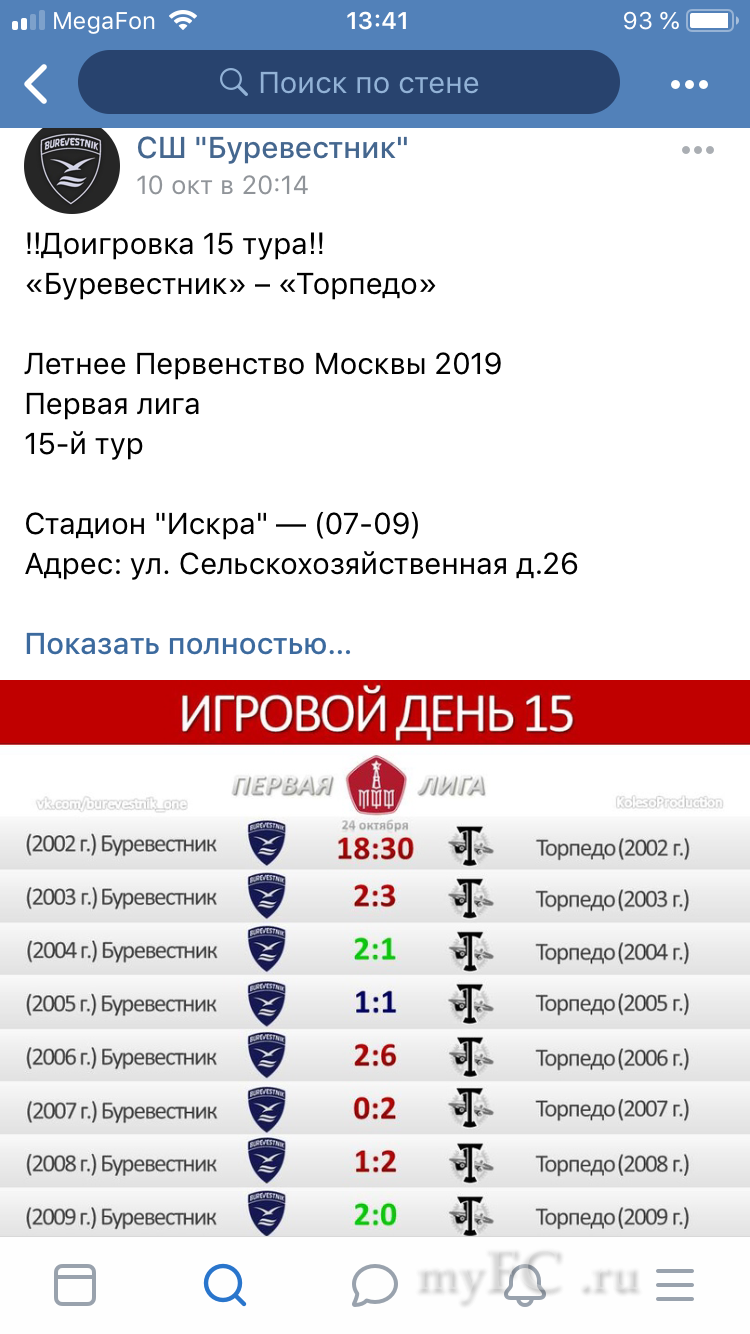
Task: Open the overflow menu in the top bar
Action: tap(689, 84)
